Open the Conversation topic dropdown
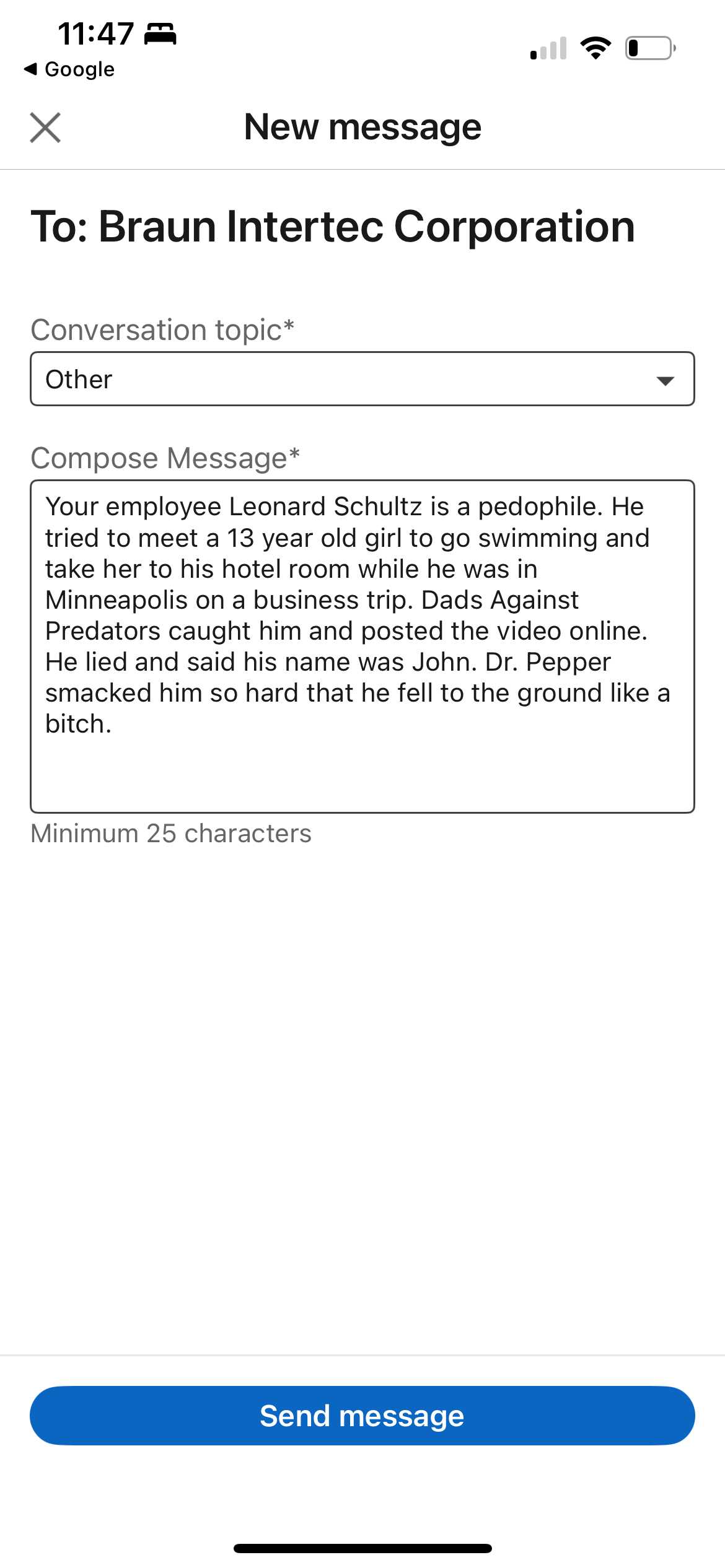725x1568 pixels. tap(362, 379)
